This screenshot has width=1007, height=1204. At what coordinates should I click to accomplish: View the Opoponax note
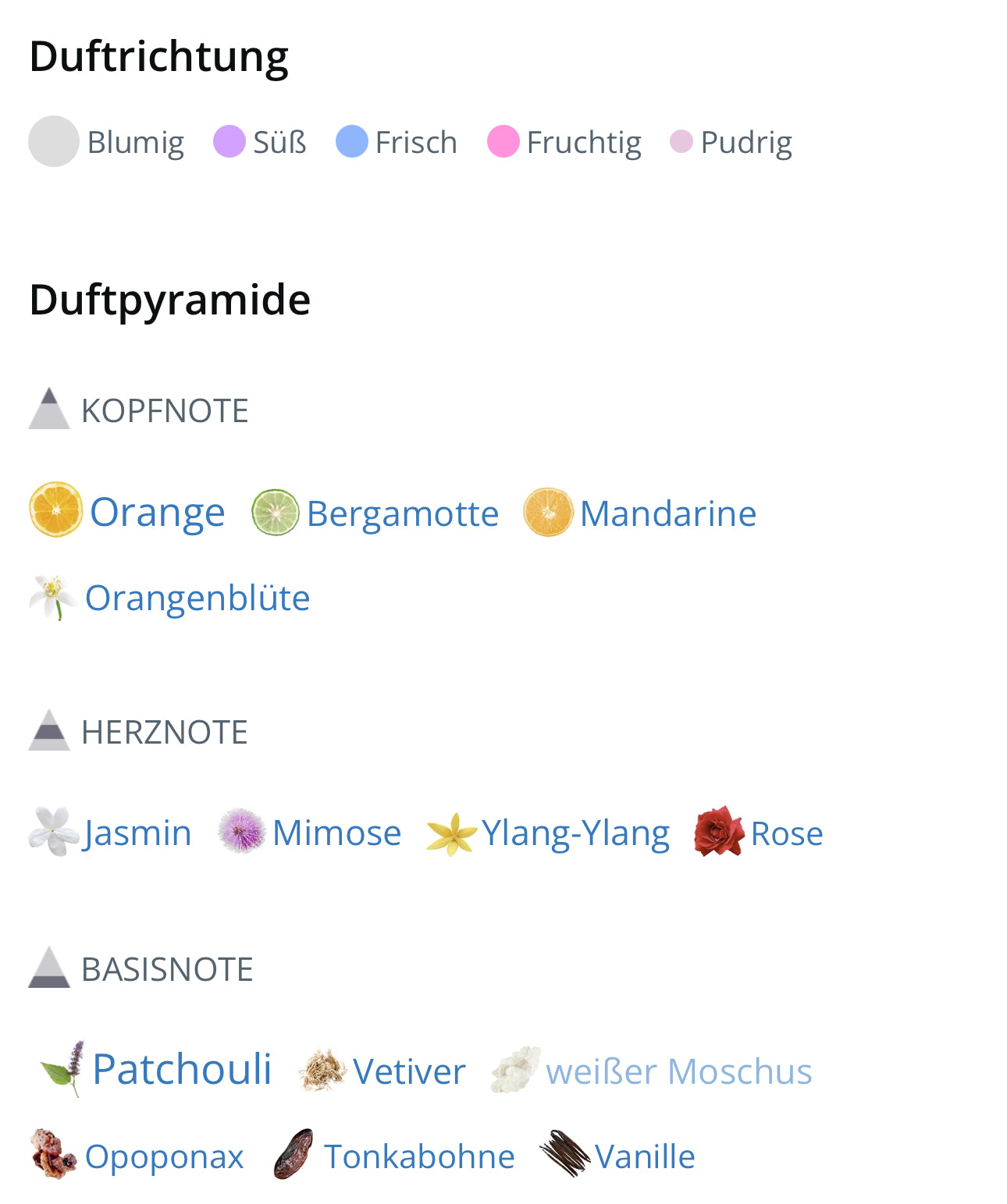164,1156
